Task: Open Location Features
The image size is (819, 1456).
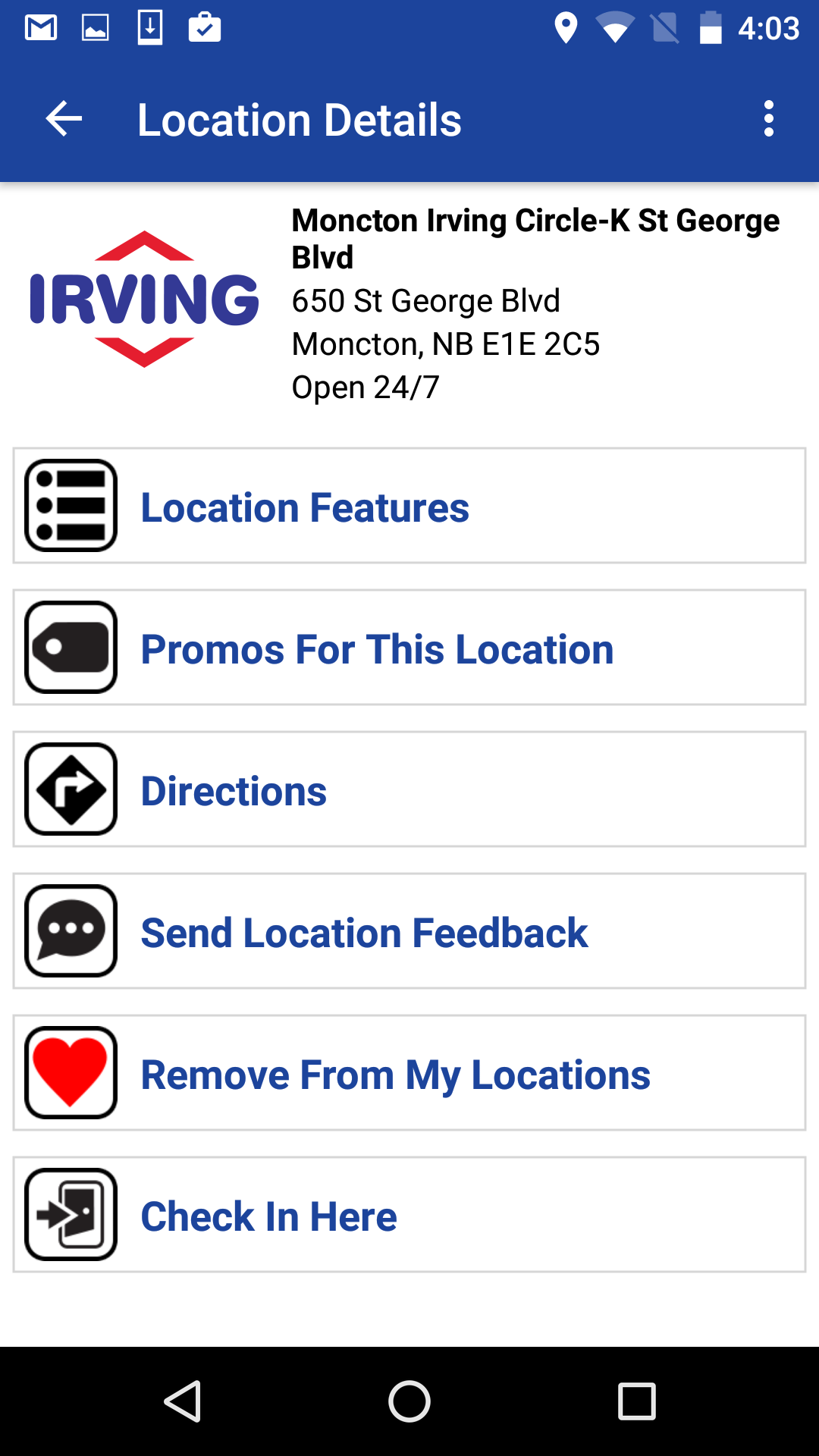Action: point(409,506)
